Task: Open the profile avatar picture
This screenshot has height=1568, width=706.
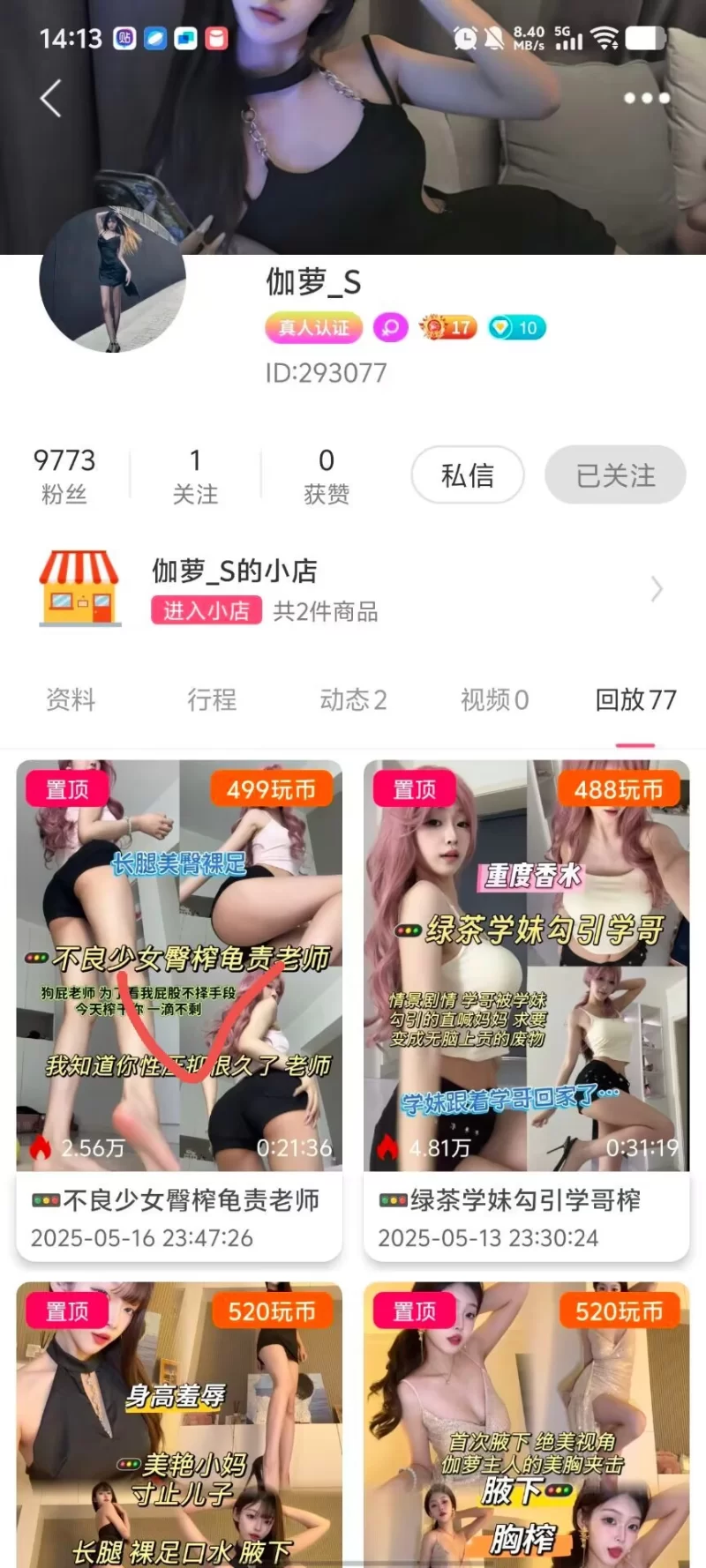Action: click(113, 280)
